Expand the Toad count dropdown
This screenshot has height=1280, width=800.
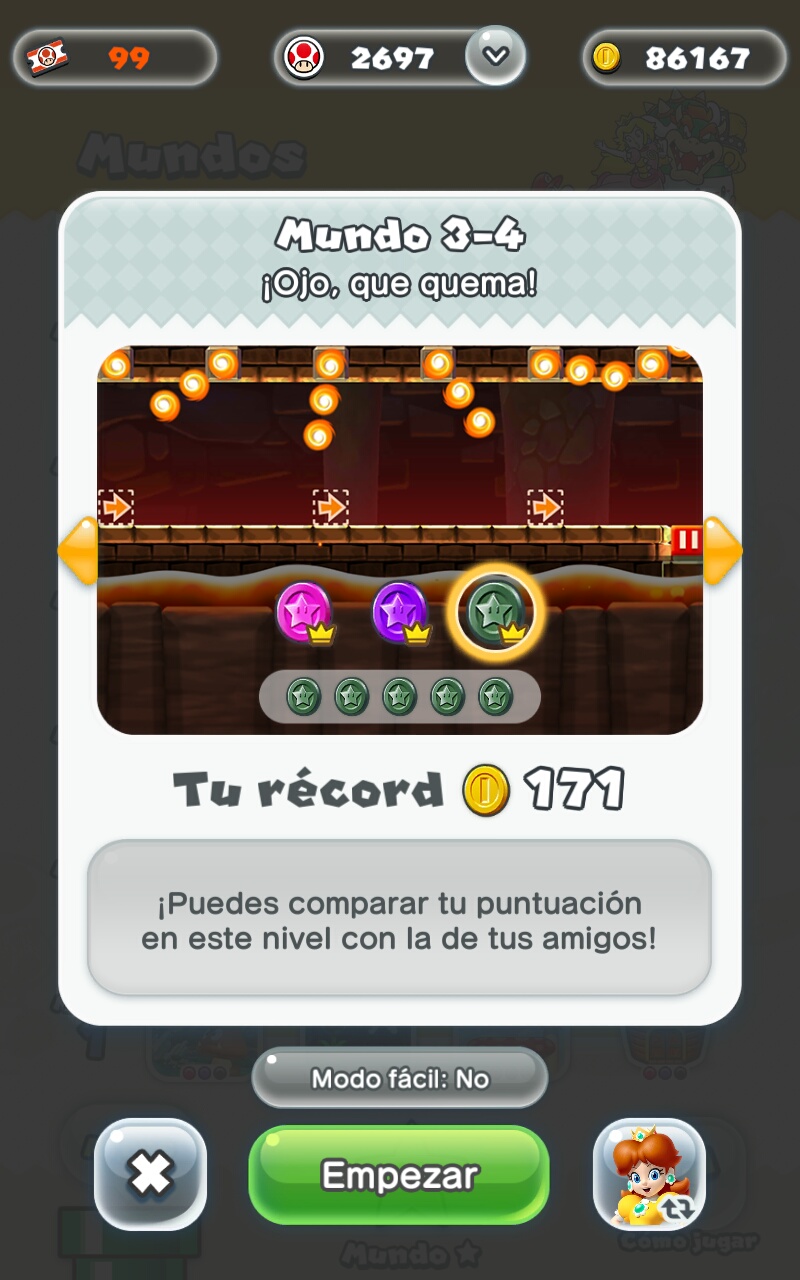(495, 56)
